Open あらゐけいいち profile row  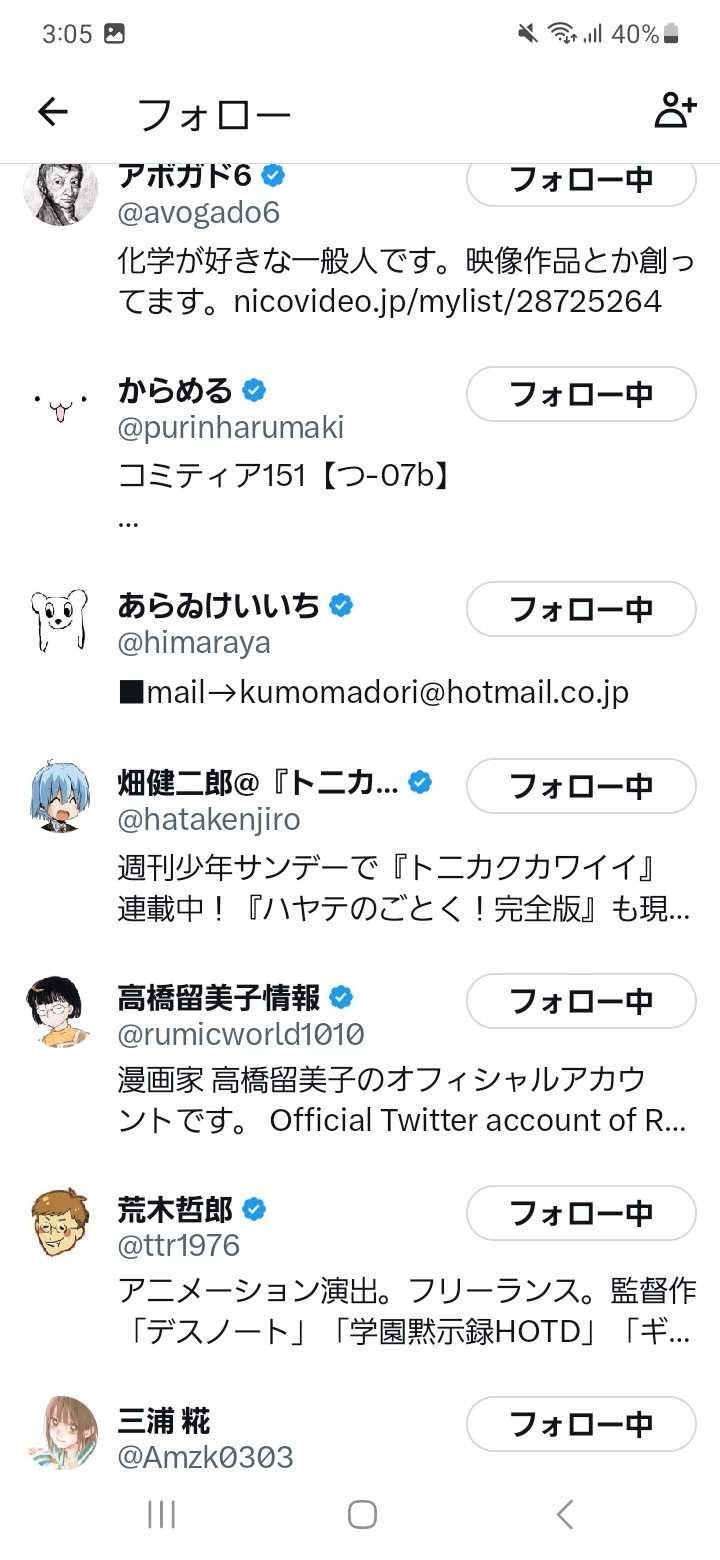click(x=219, y=607)
